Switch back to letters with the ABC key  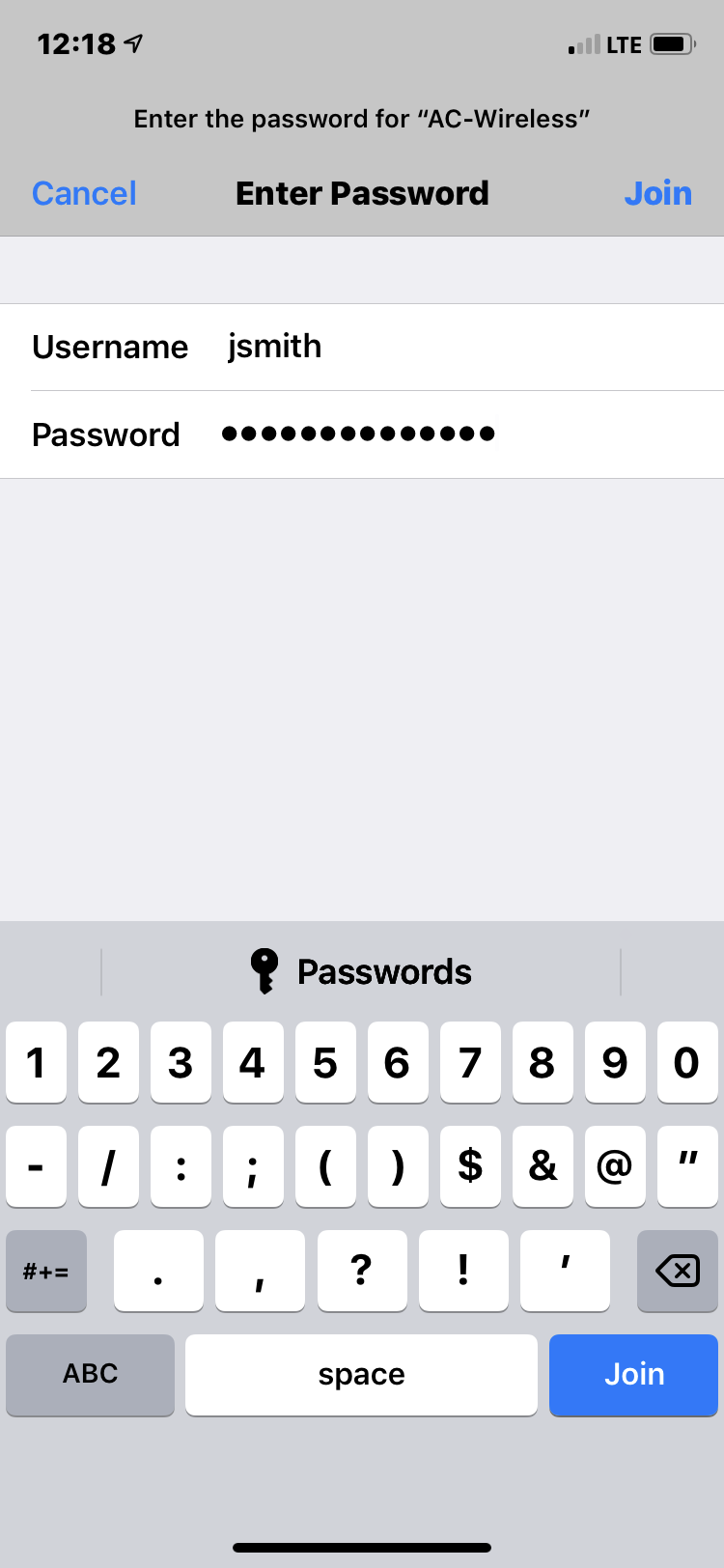click(90, 1374)
